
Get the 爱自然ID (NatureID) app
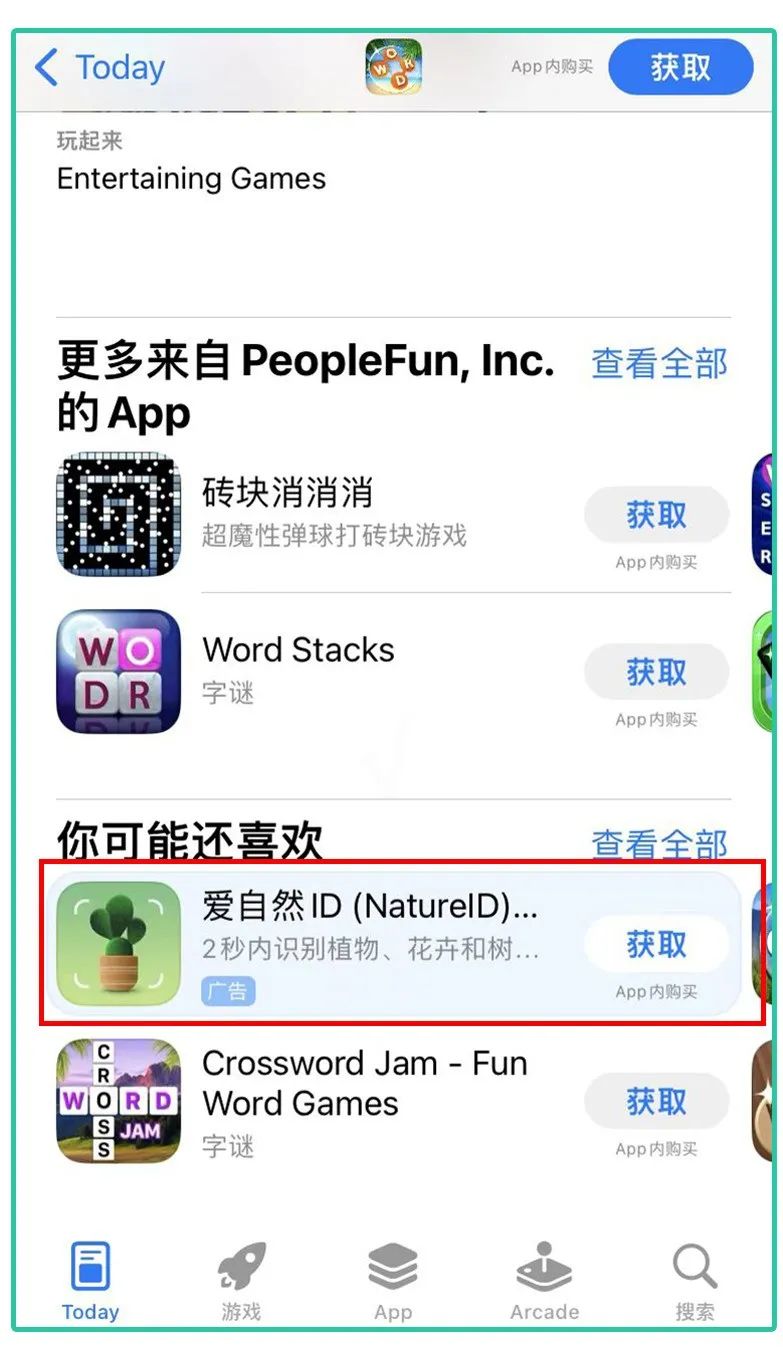(656, 945)
